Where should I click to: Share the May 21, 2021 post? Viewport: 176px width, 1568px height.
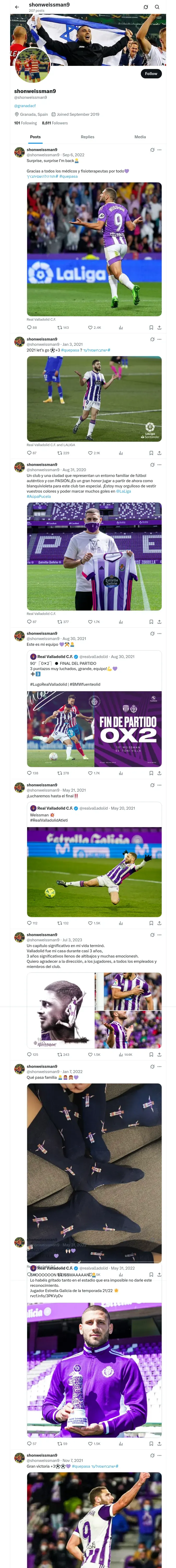click(159, 923)
